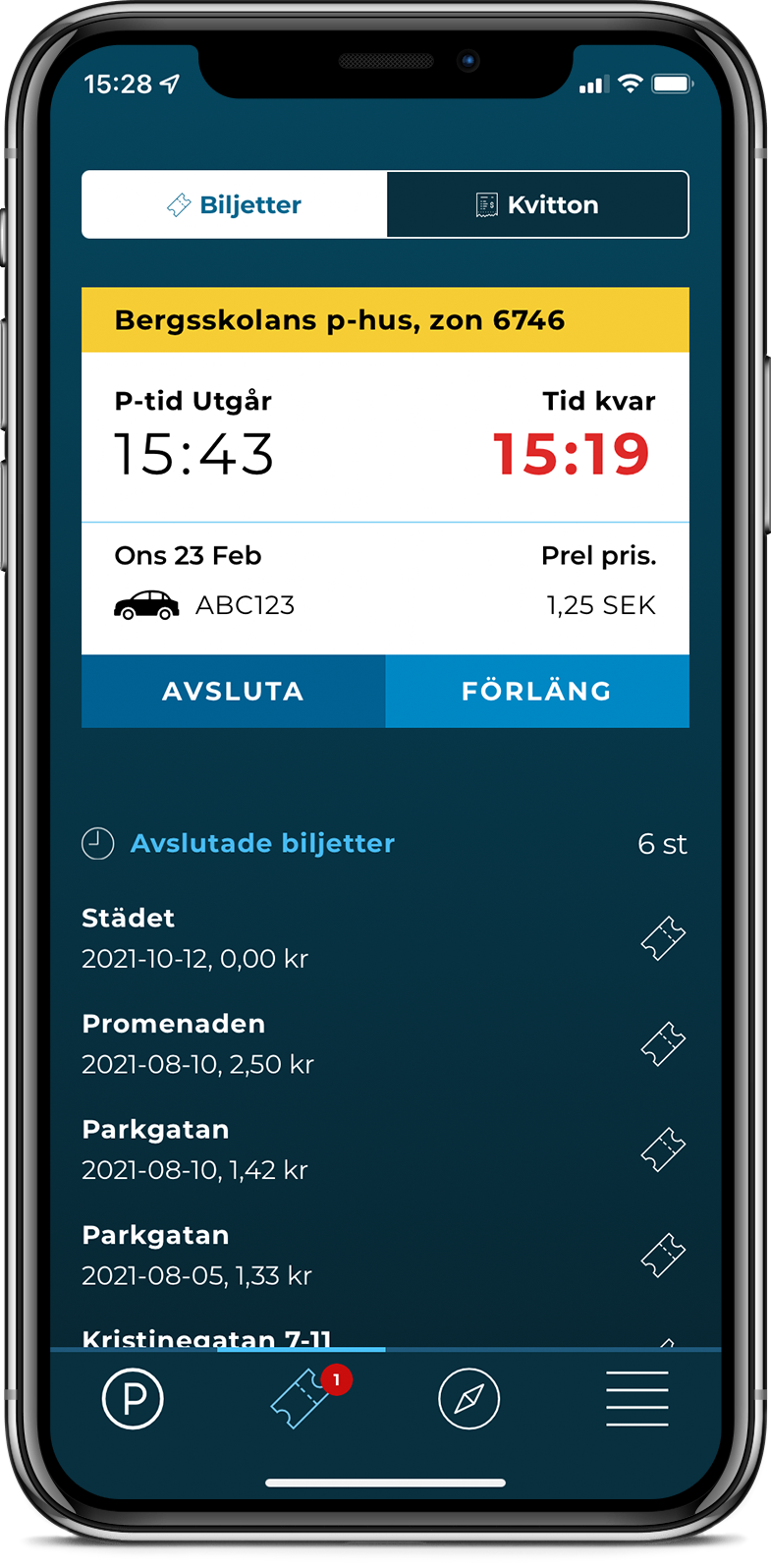Open the tickets tab with badge
Image resolution: width=771 pixels, height=1568 pixels.
[303, 1398]
